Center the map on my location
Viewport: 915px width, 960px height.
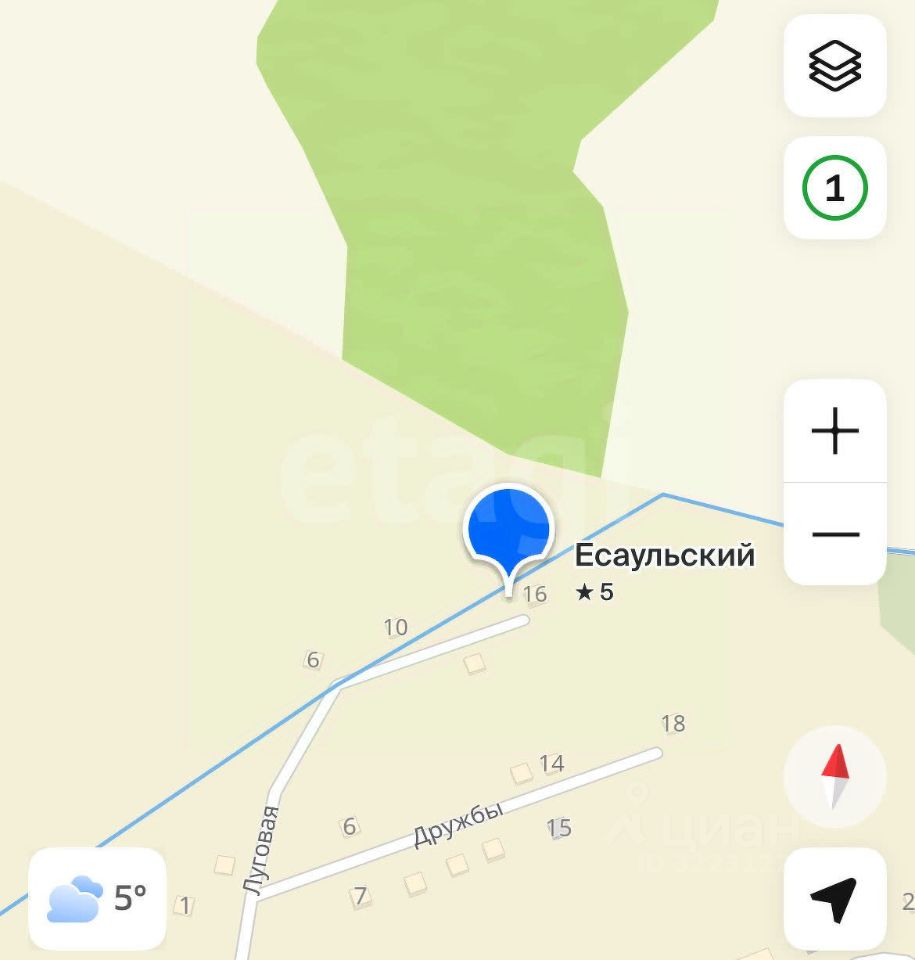click(835, 899)
